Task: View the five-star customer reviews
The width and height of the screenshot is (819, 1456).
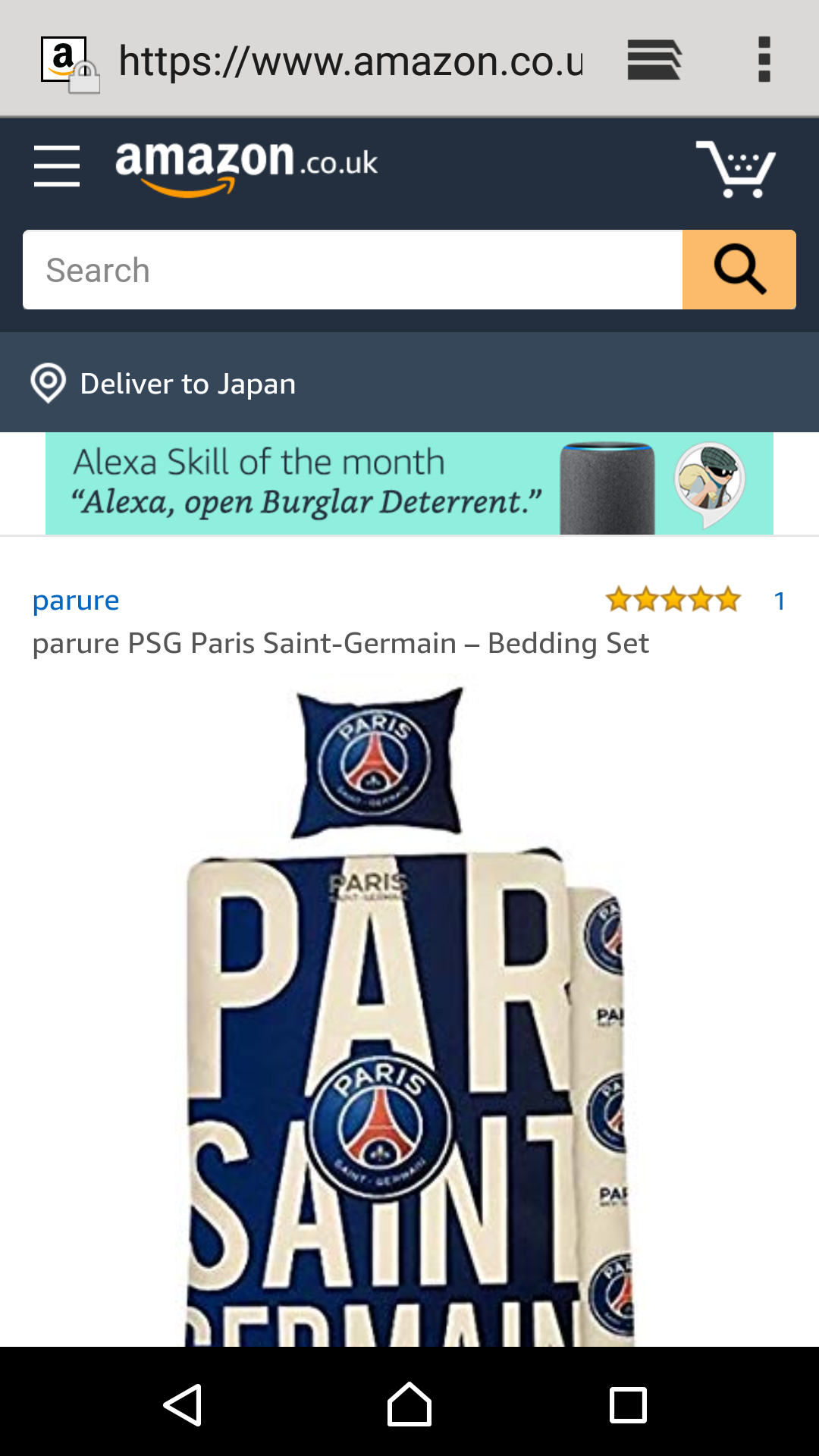Action: pyautogui.click(x=673, y=600)
